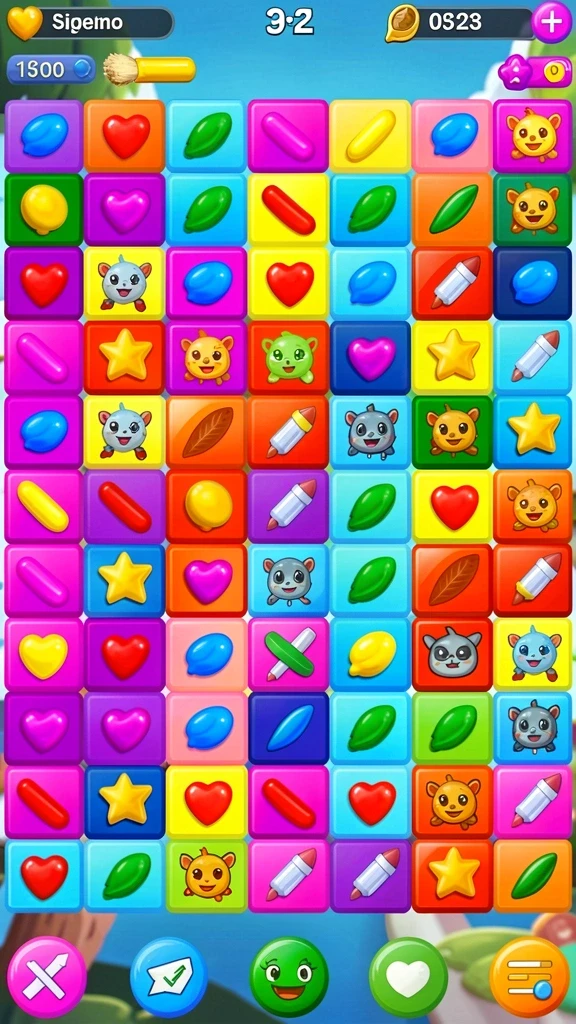Open the blue chat checkmark button
Viewport: 576px width, 1024px height.
(168, 976)
